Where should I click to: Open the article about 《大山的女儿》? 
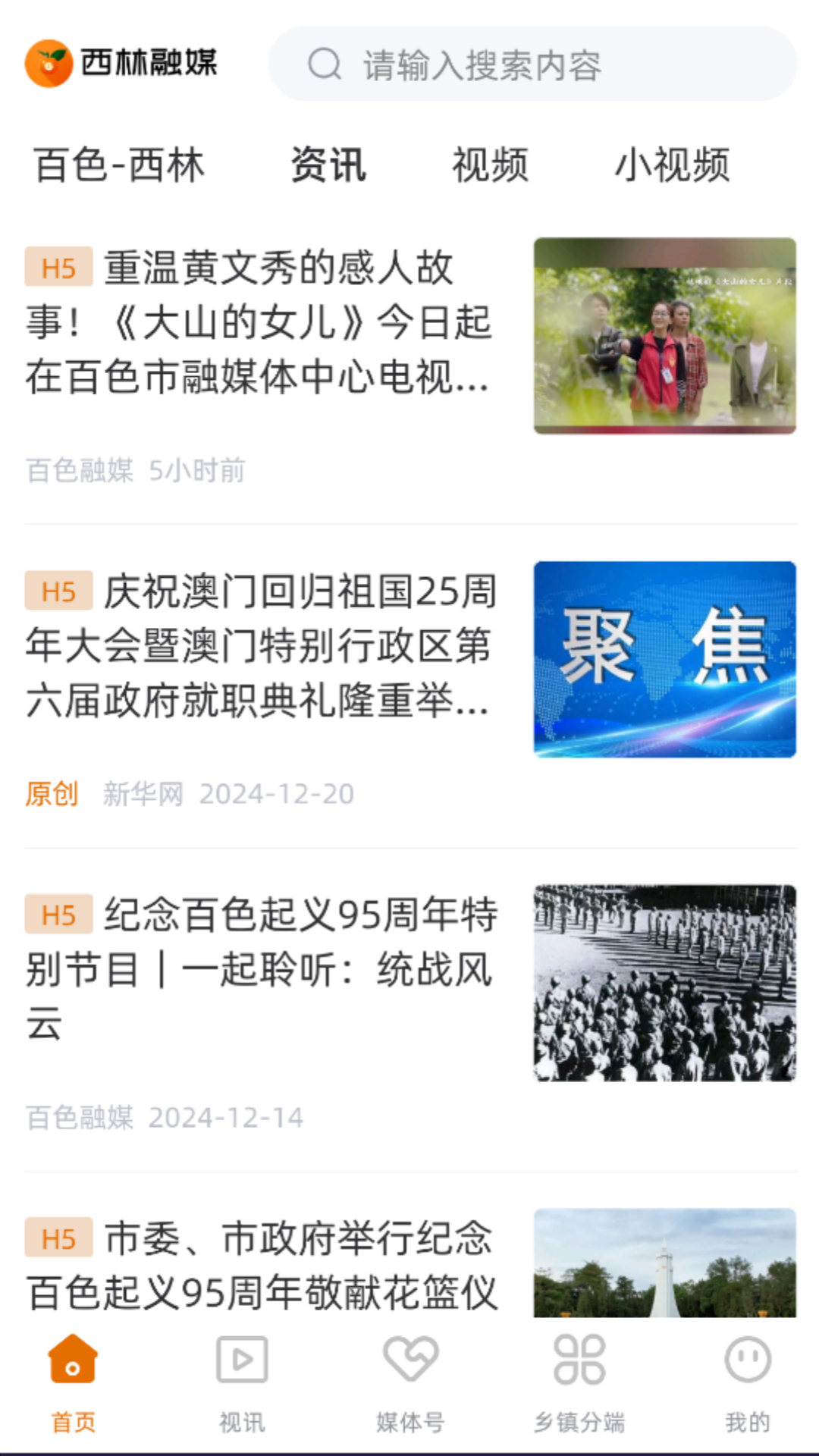pyautogui.click(x=258, y=322)
